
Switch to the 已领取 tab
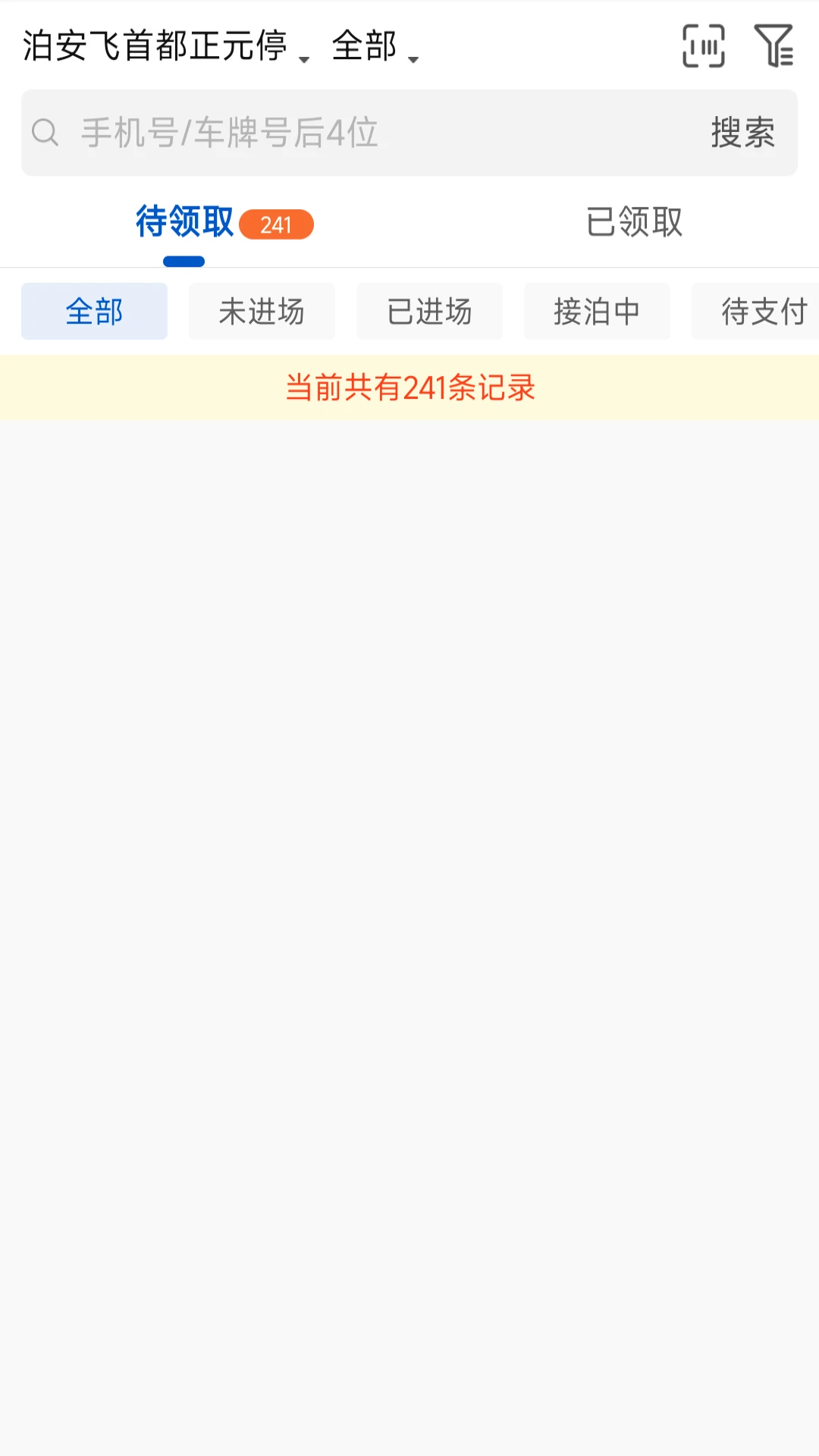pyautogui.click(x=635, y=223)
